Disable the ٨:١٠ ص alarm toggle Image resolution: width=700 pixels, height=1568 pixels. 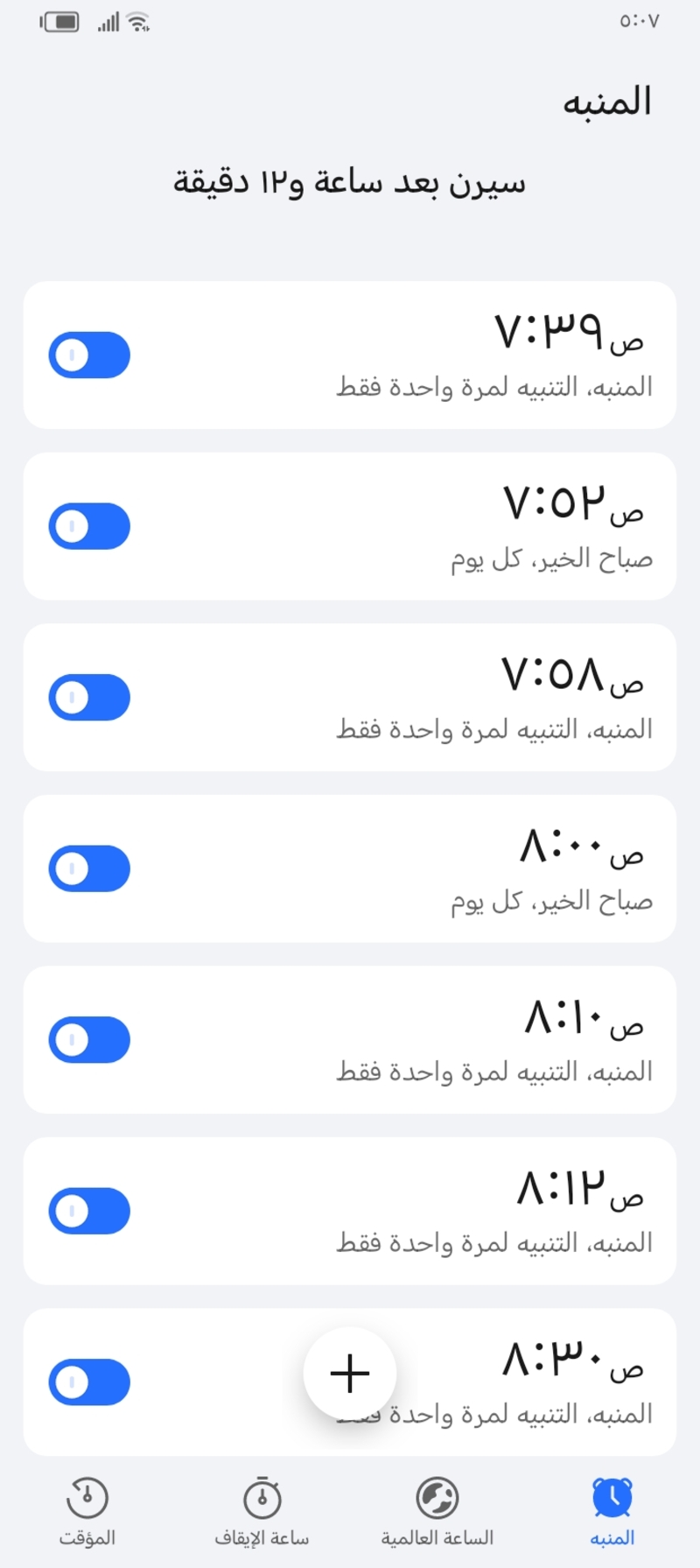point(89,1040)
